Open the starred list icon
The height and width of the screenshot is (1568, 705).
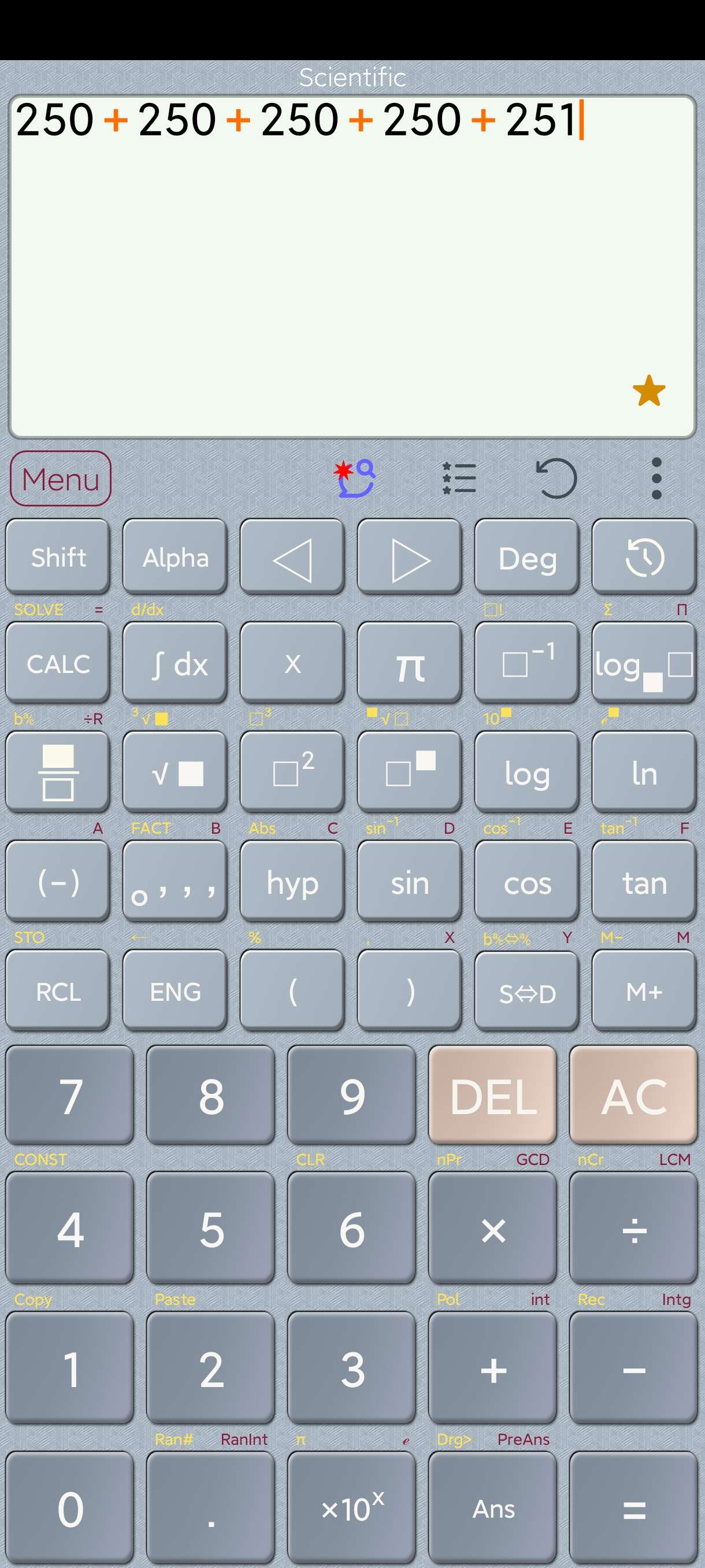[x=459, y=478]
